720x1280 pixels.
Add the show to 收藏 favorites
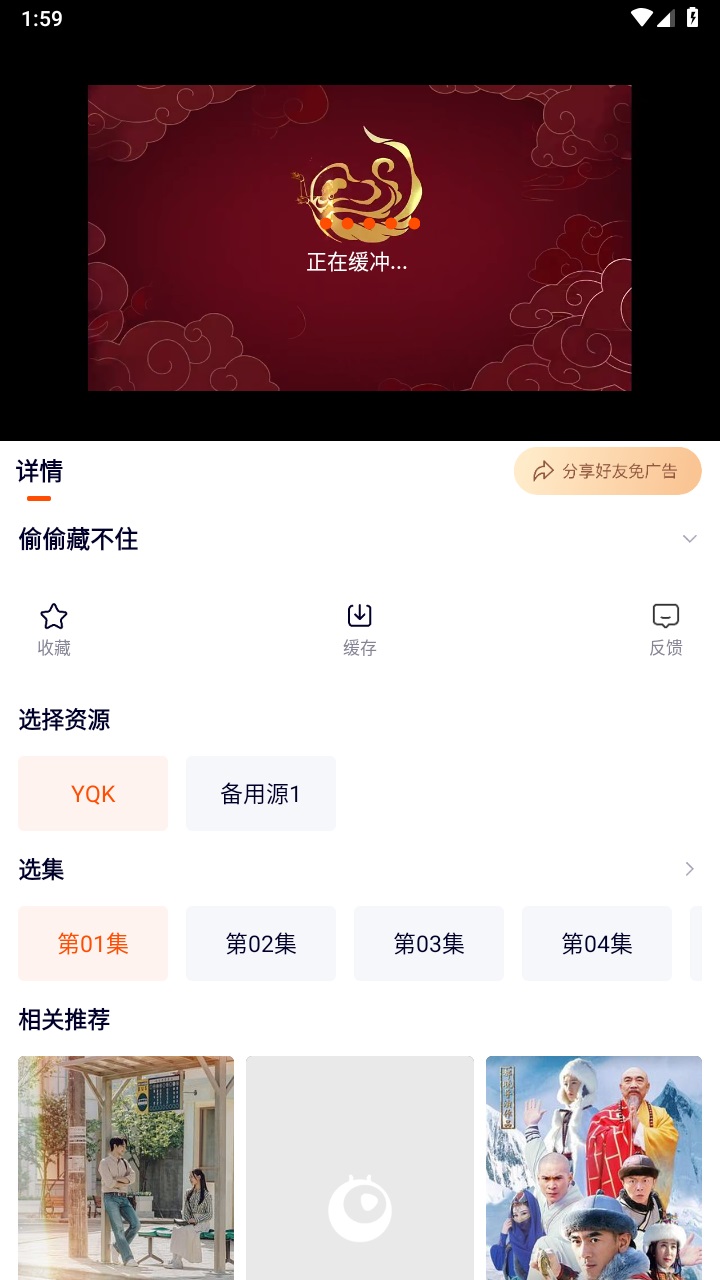point(54,630)
